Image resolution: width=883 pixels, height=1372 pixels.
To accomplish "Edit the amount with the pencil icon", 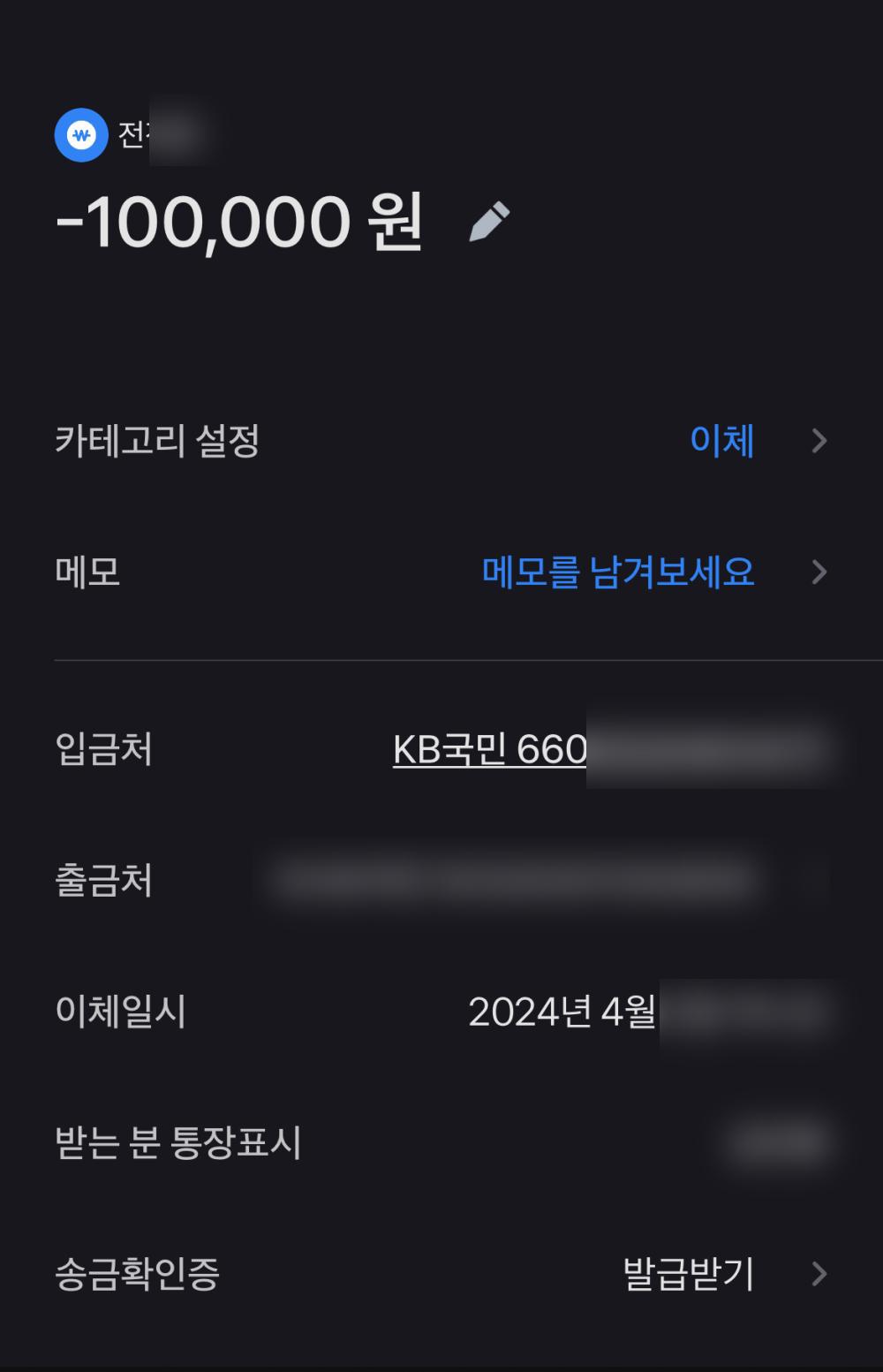I will click(489, 222).
